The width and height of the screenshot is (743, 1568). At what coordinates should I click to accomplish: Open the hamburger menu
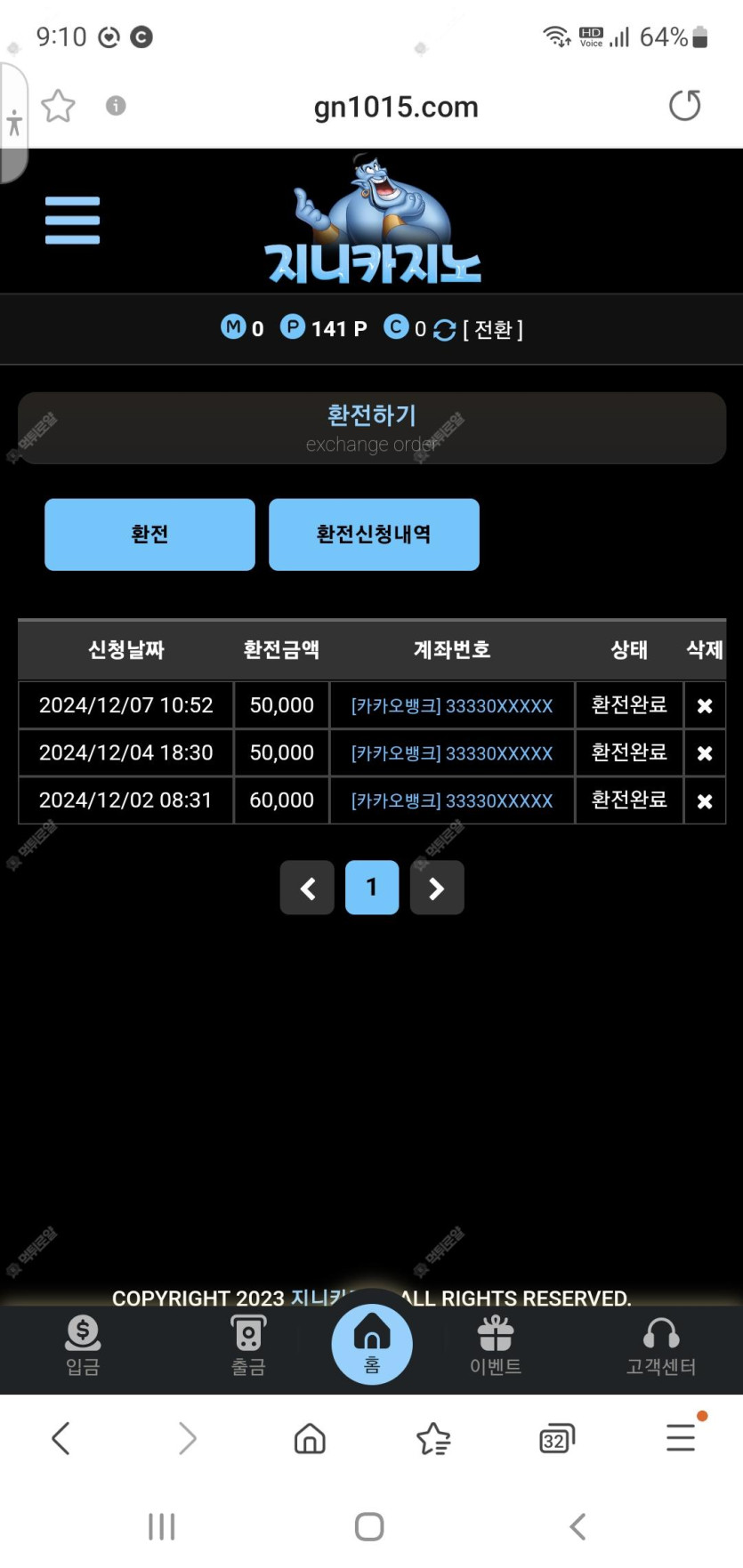tap(72, 220)
